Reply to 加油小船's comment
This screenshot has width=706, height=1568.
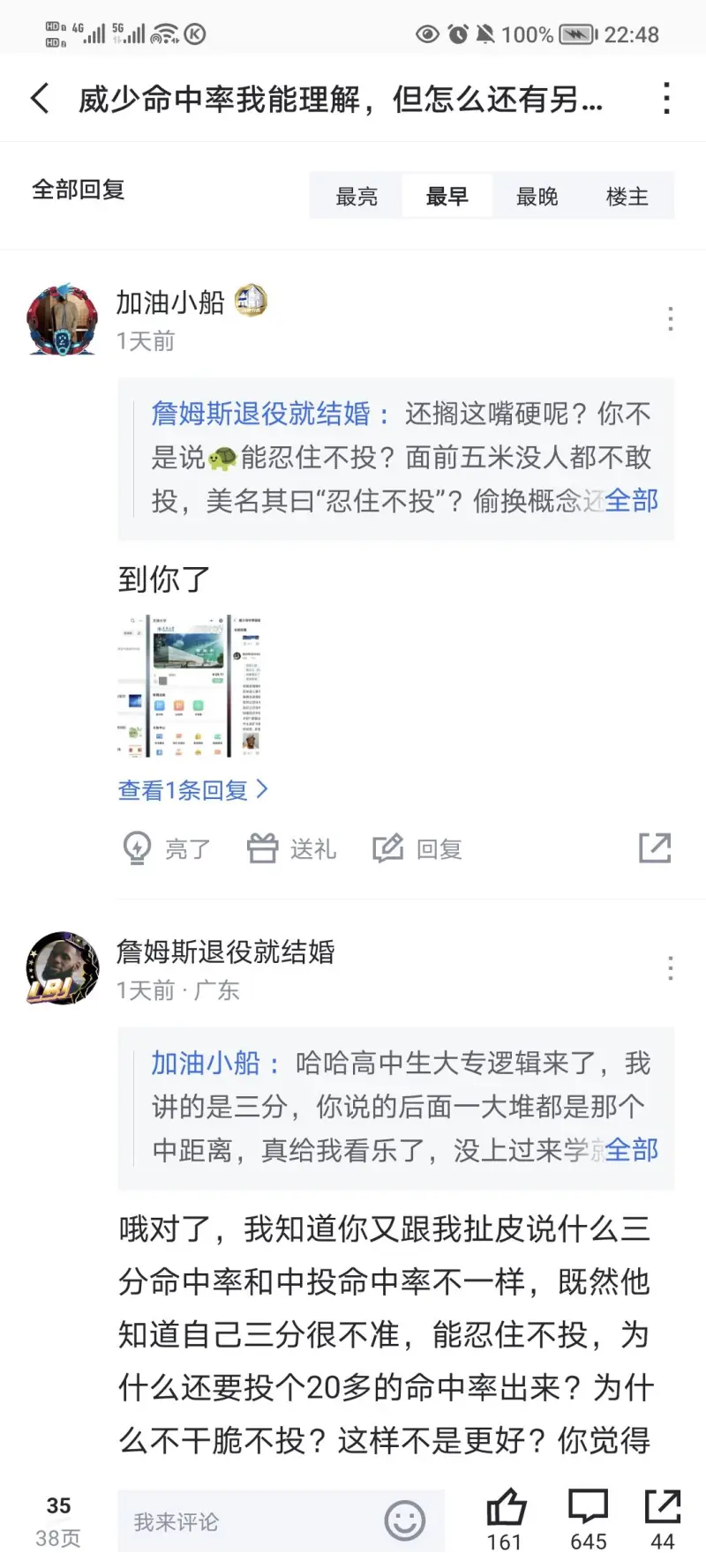point(417,848)
